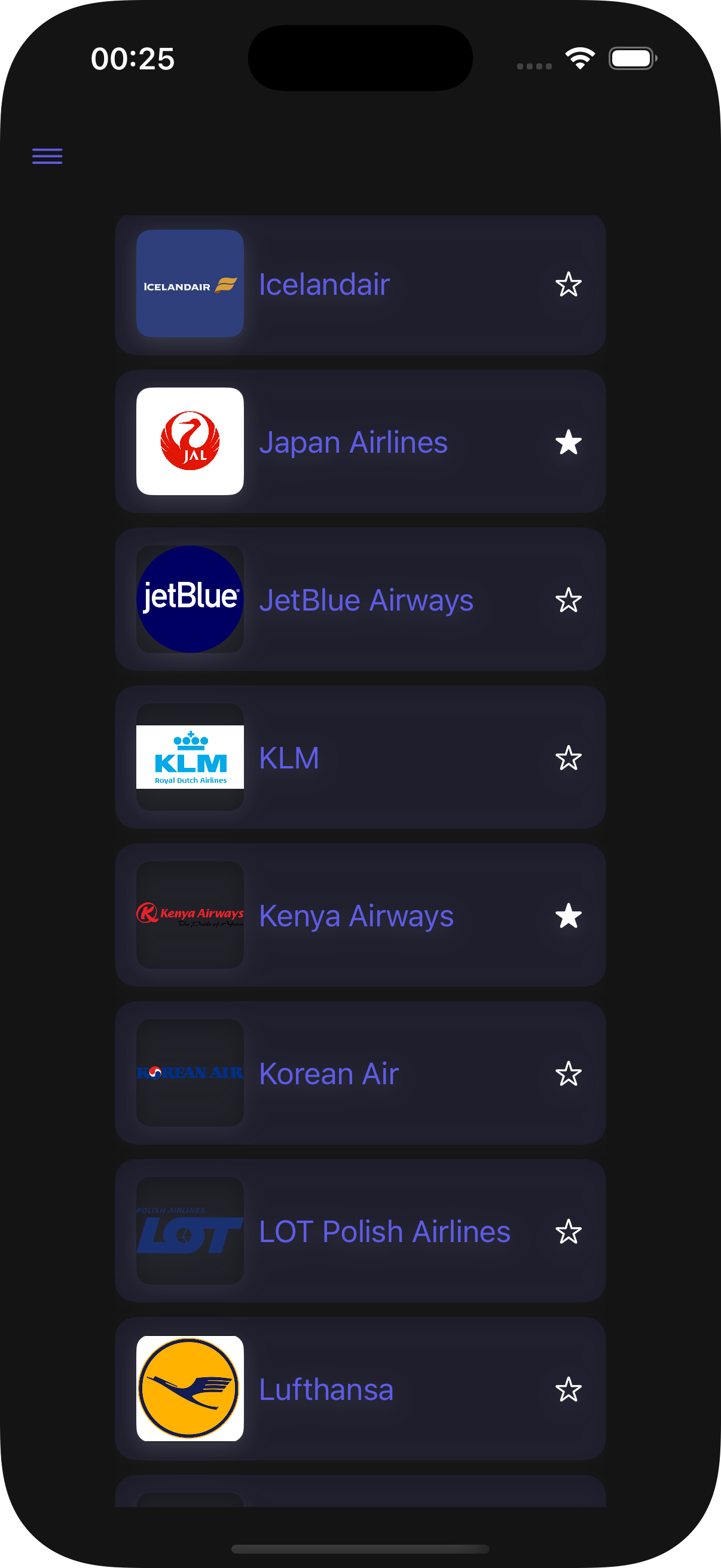Select the JetBlue Airways row
This screenshot has height=1568, width=721.
point(360,600)
